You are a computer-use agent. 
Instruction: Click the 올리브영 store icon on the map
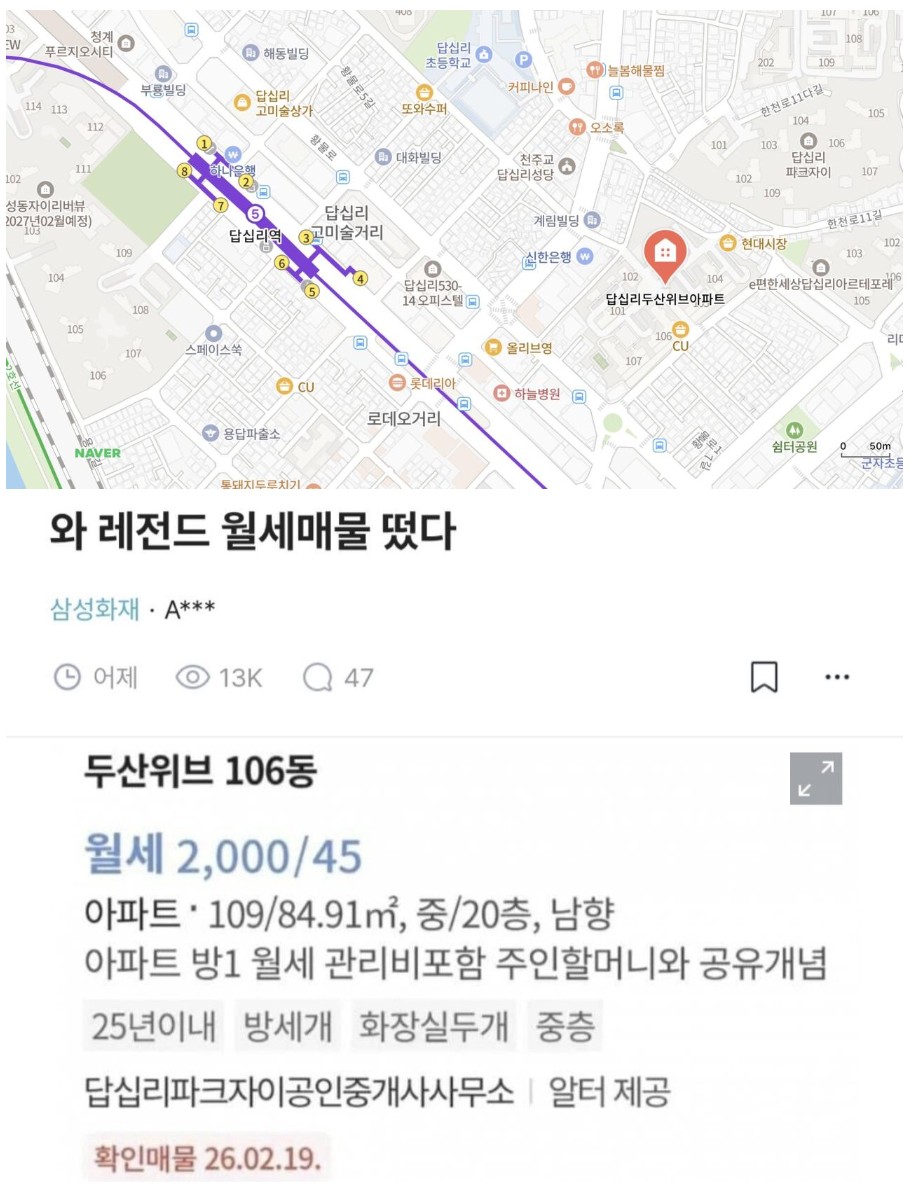pyautogui.click(x=492, y=348)
